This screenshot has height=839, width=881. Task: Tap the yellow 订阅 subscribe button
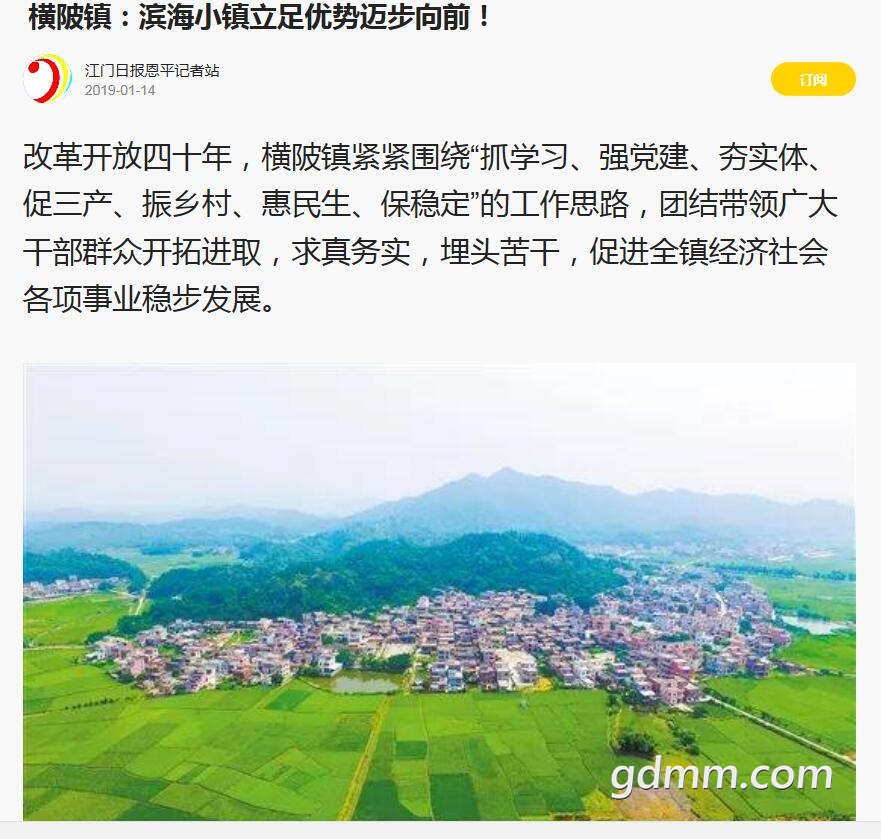812,79
